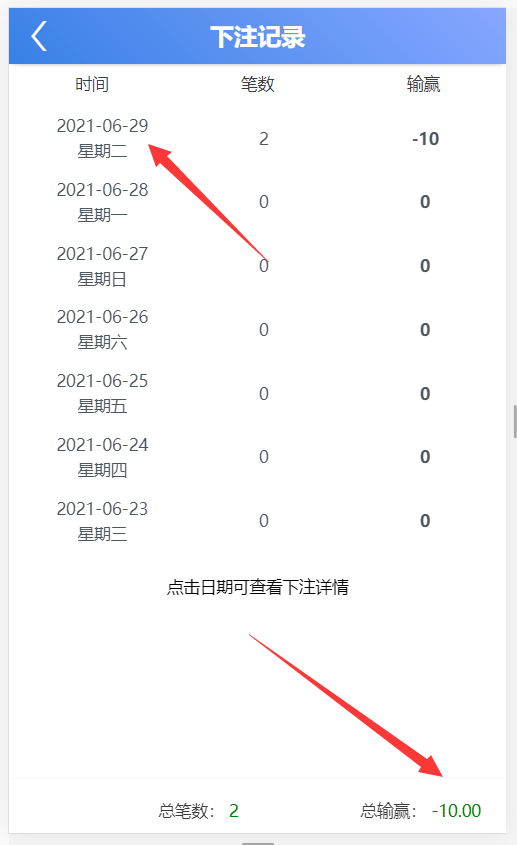Viewport: 517px width, 845px height.
Task: Go back from the 下注记录 page
Action: coord(39,36)
